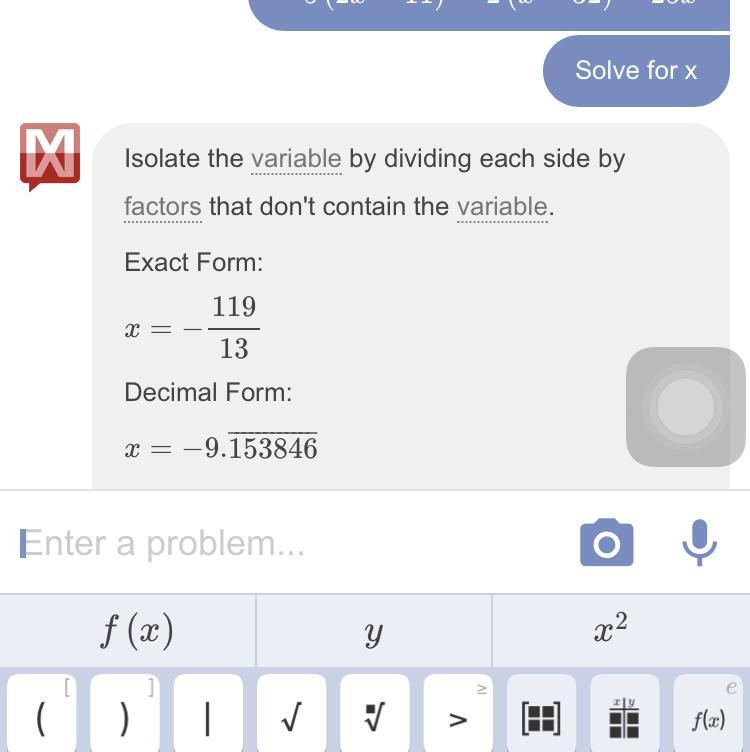Tap the floating assistive touch button
Image resolution: width=750 pixels, height=752 pixels.
pyautogui.click(x=686, y=407)
